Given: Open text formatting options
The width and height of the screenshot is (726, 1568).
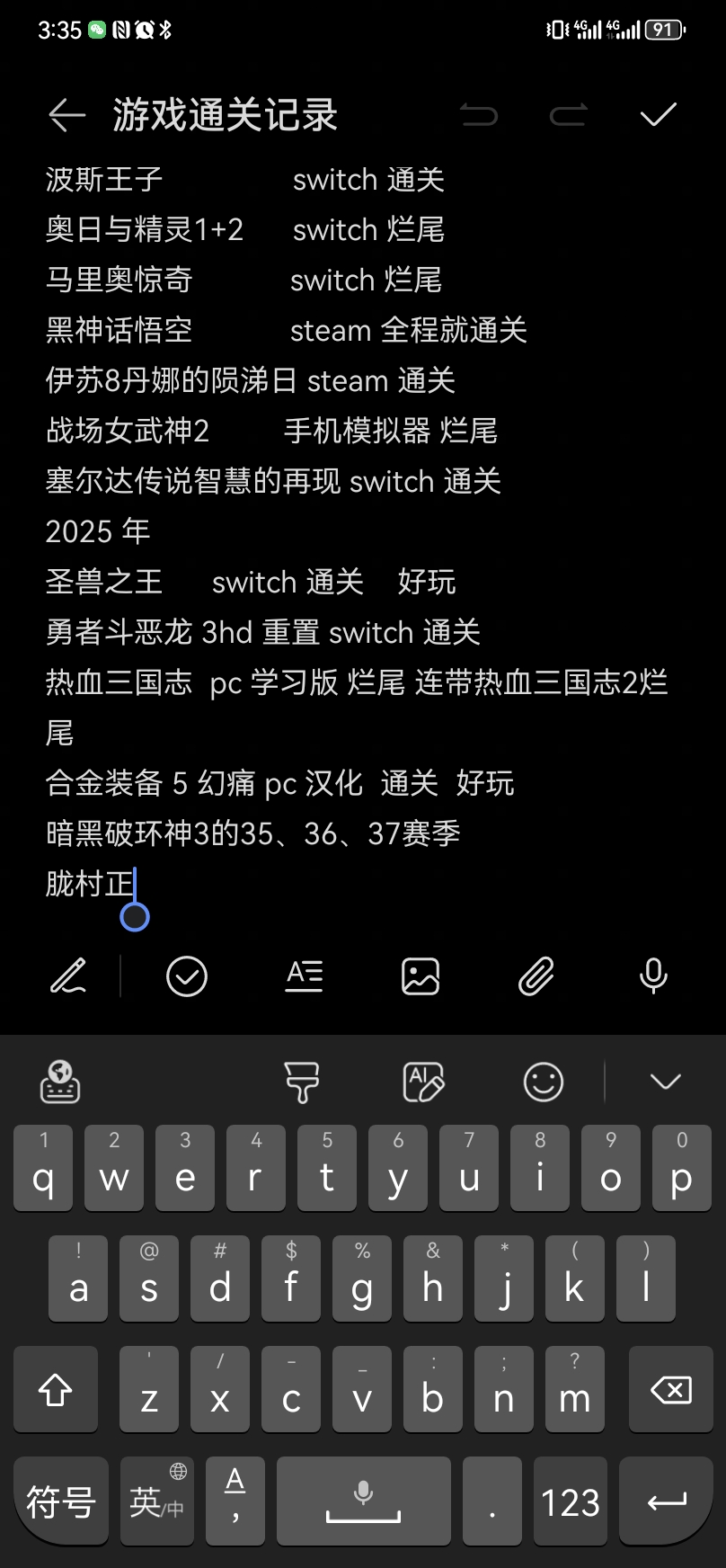Looking at the screenshot, I should [x=304, y=976].
